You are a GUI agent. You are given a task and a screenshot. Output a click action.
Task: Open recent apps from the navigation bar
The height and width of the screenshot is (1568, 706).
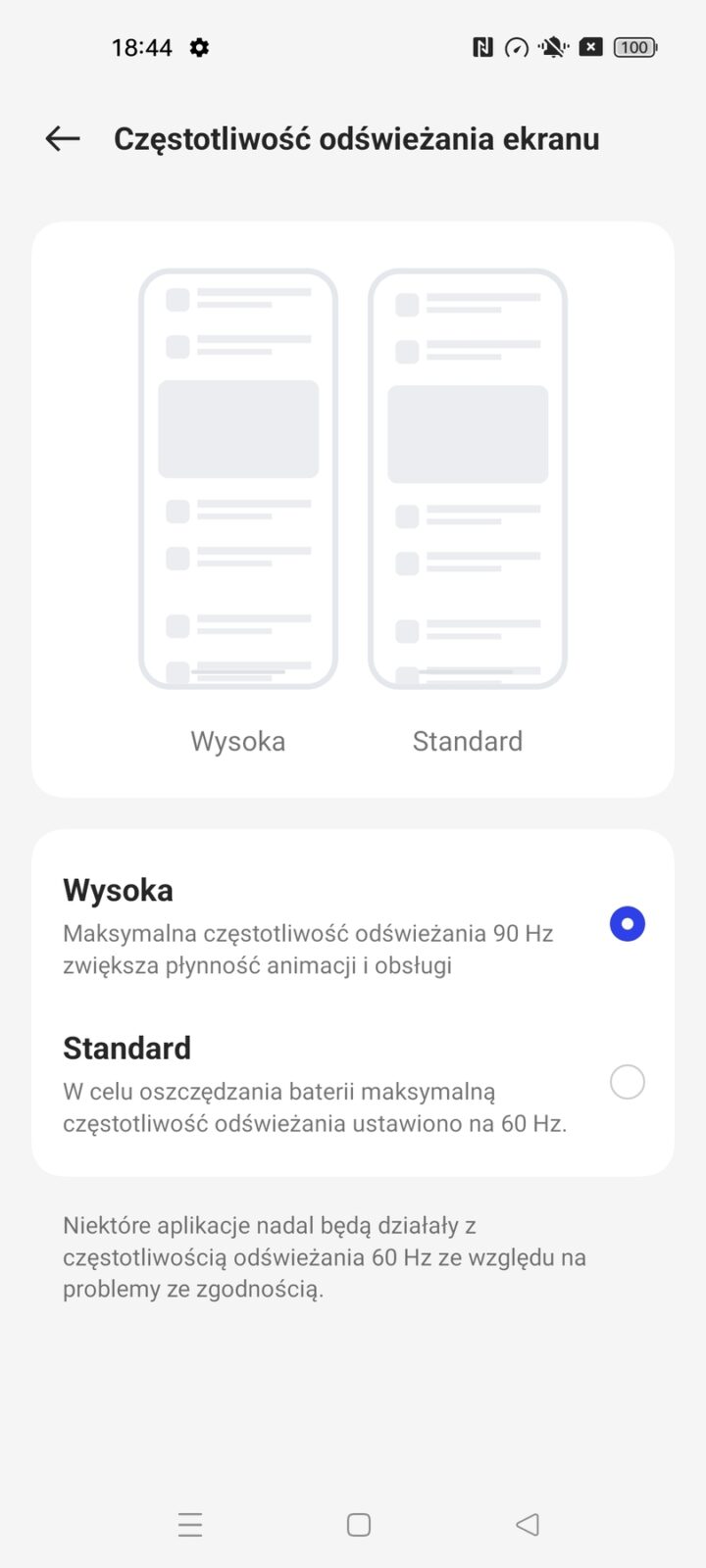pos(190,1525)
